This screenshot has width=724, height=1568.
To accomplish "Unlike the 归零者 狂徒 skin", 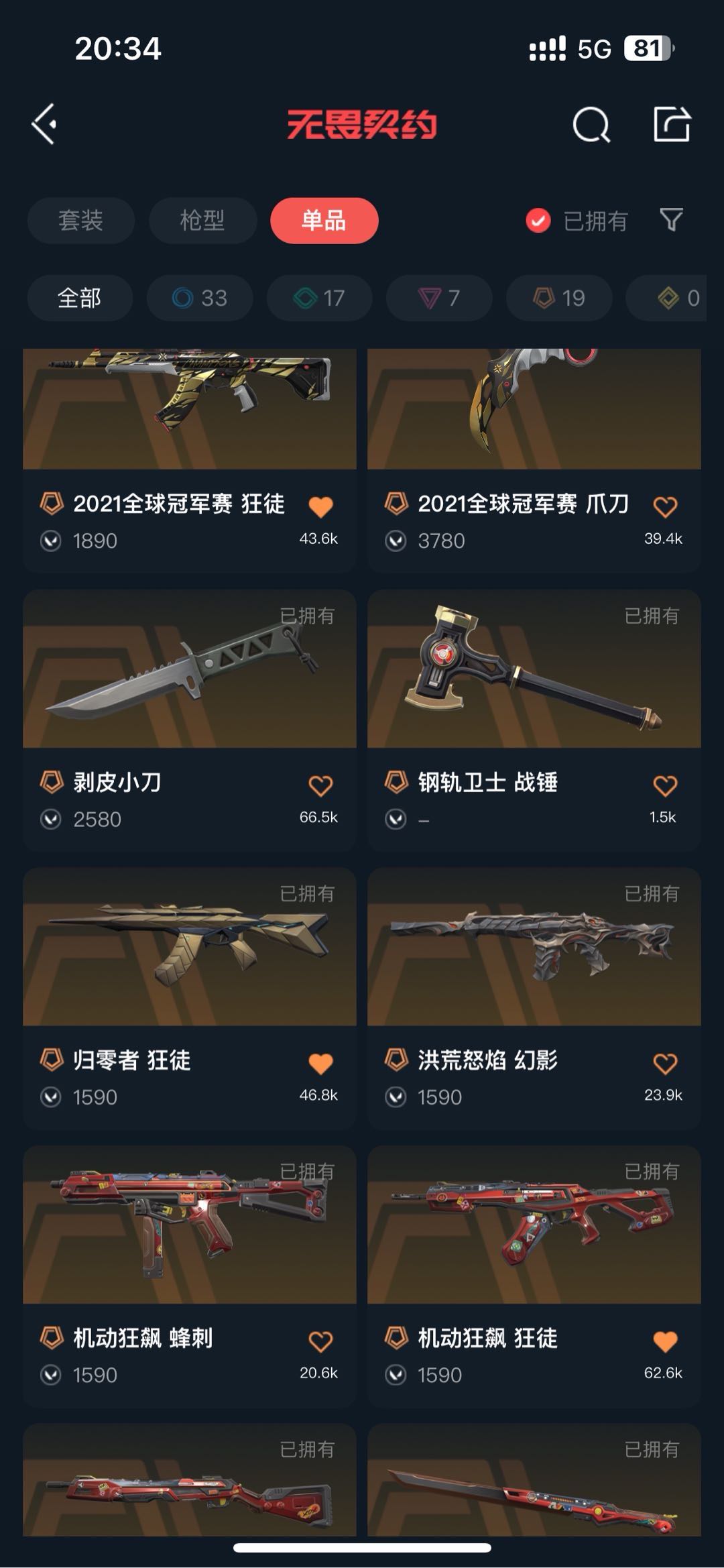I will (x=320, y=1064).
